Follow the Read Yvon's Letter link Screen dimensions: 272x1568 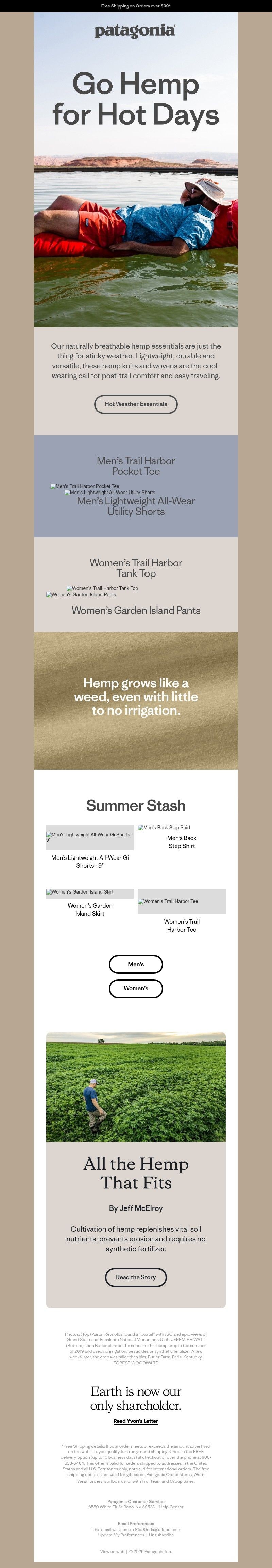(x=136, y=1421)
